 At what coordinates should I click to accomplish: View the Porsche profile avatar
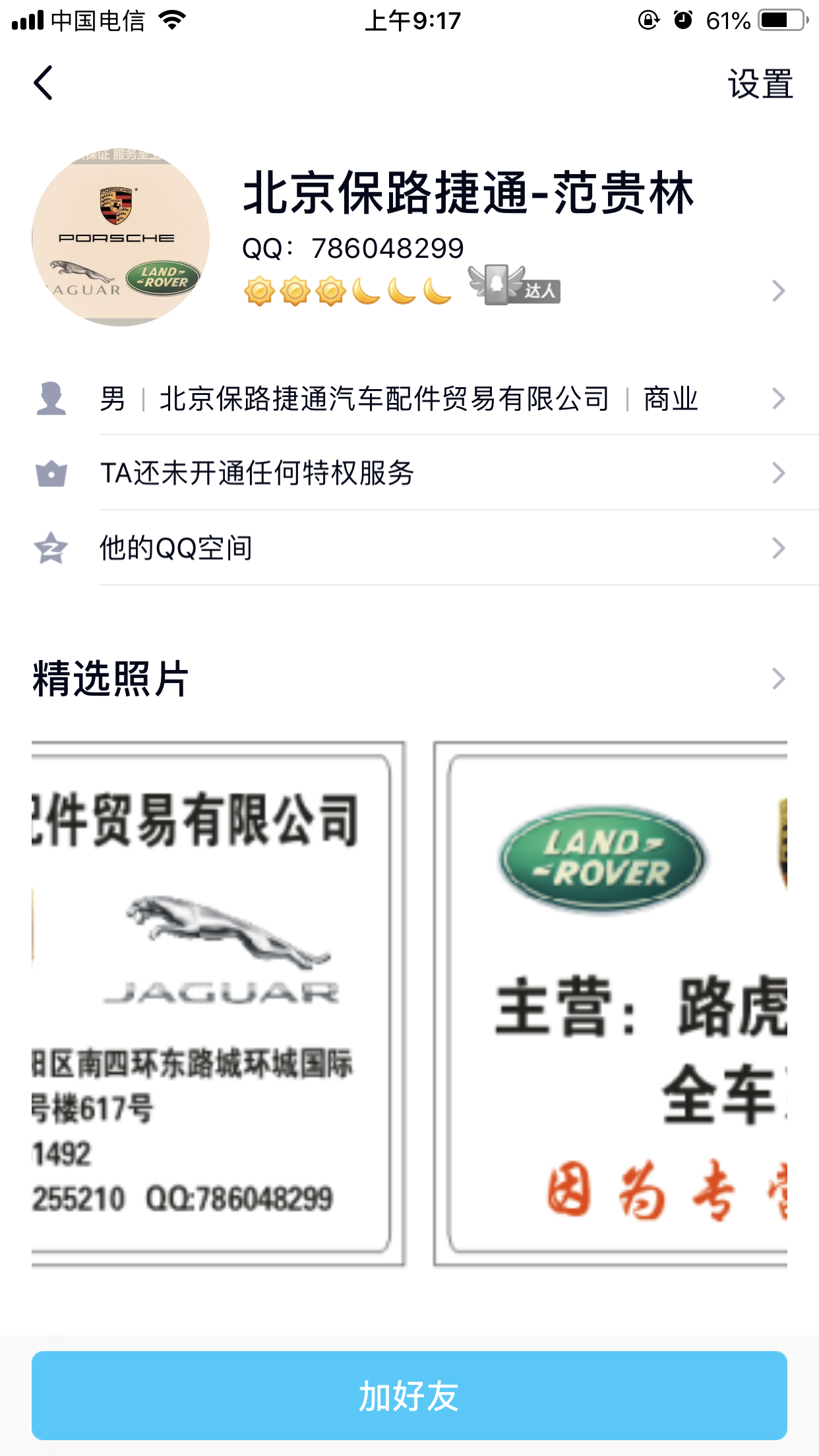[121, 237]
